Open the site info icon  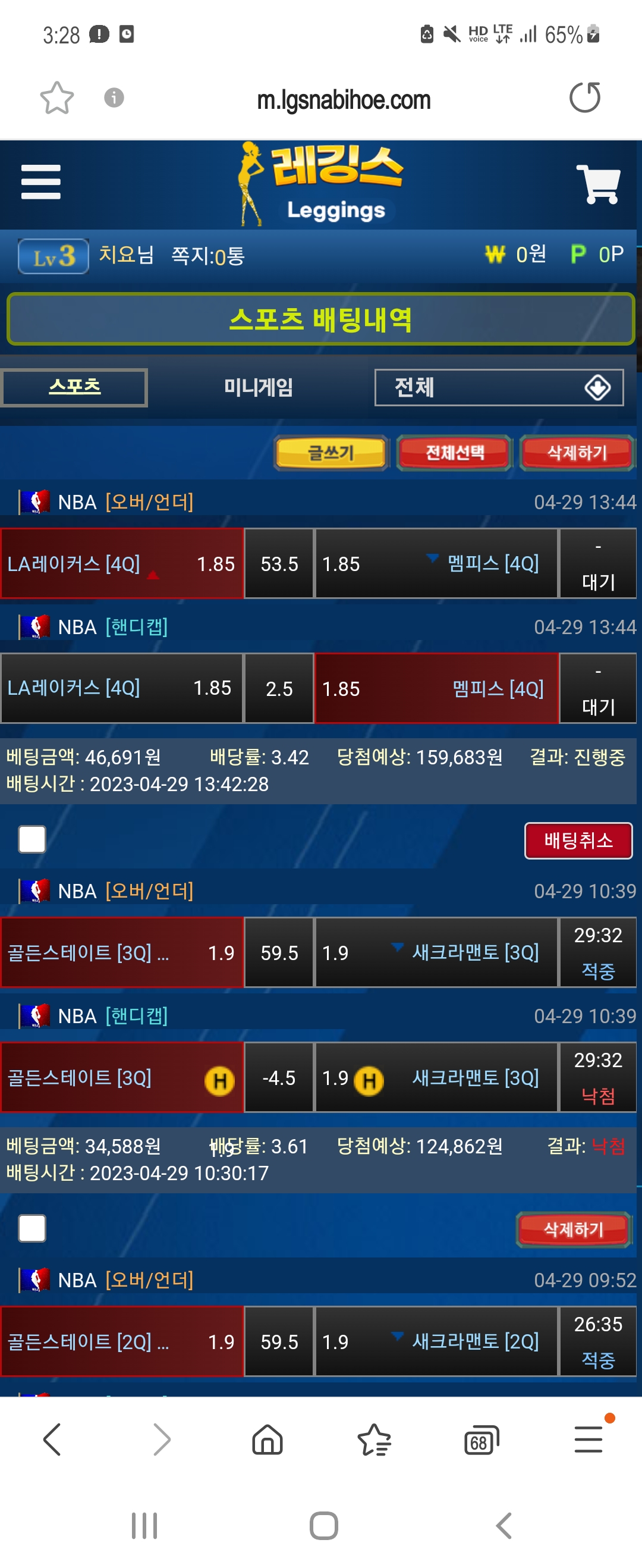114,98
